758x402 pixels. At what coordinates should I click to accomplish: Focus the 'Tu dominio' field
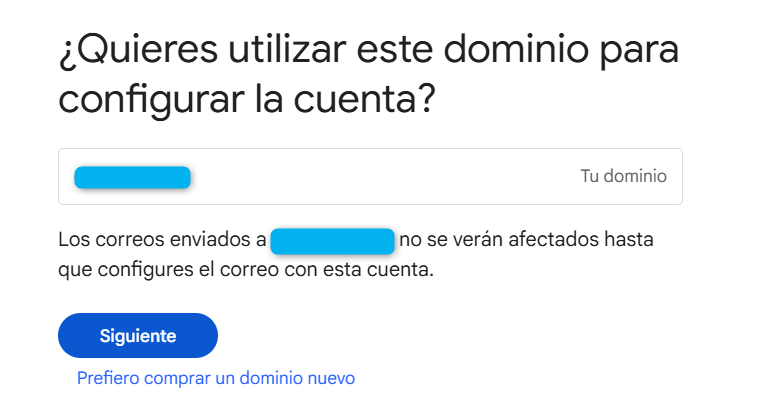tap(370, 177)
